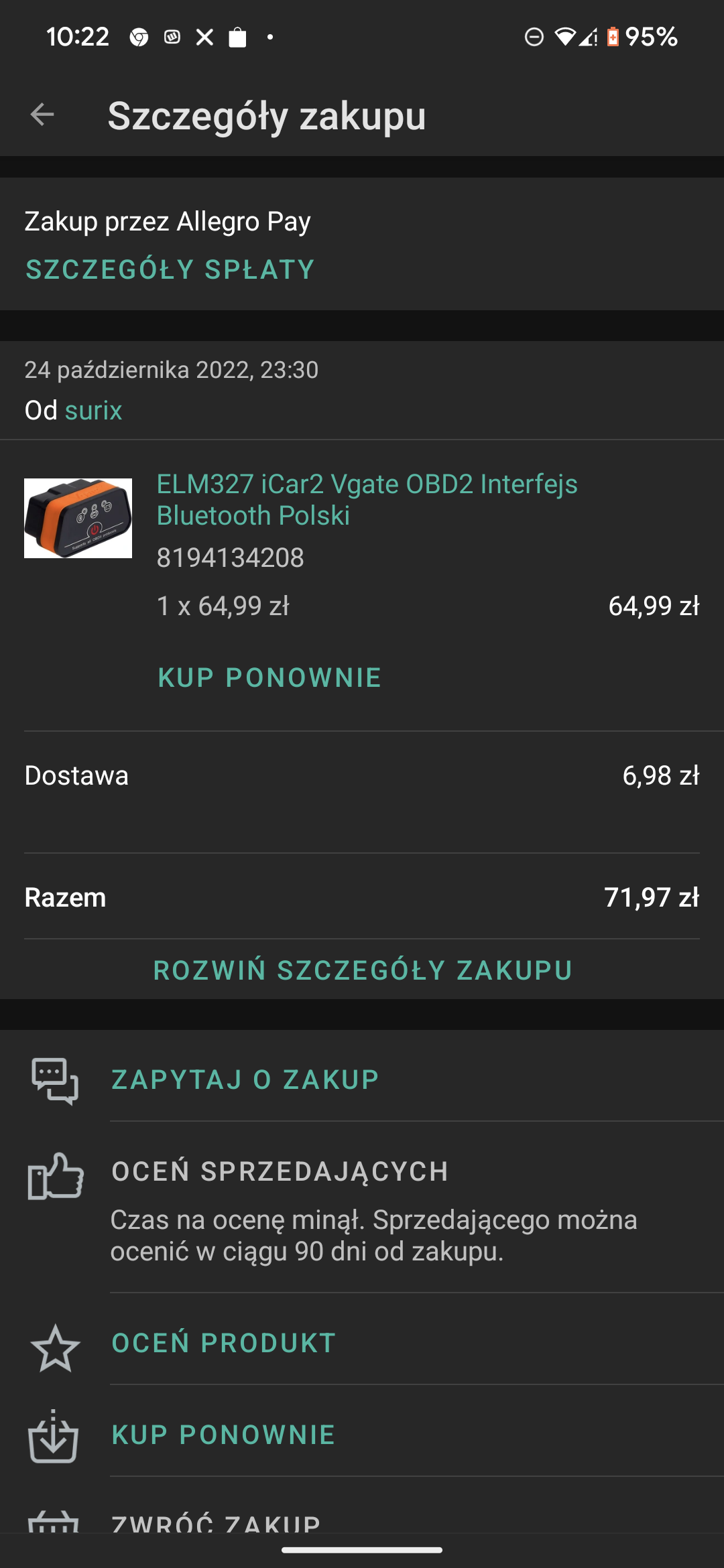Expand ROZWIŃ SZCZEGÓŁY ZAKUPU
This screenshot has width=724, height=1568.
pyautogui.click(x=362, y=970)
